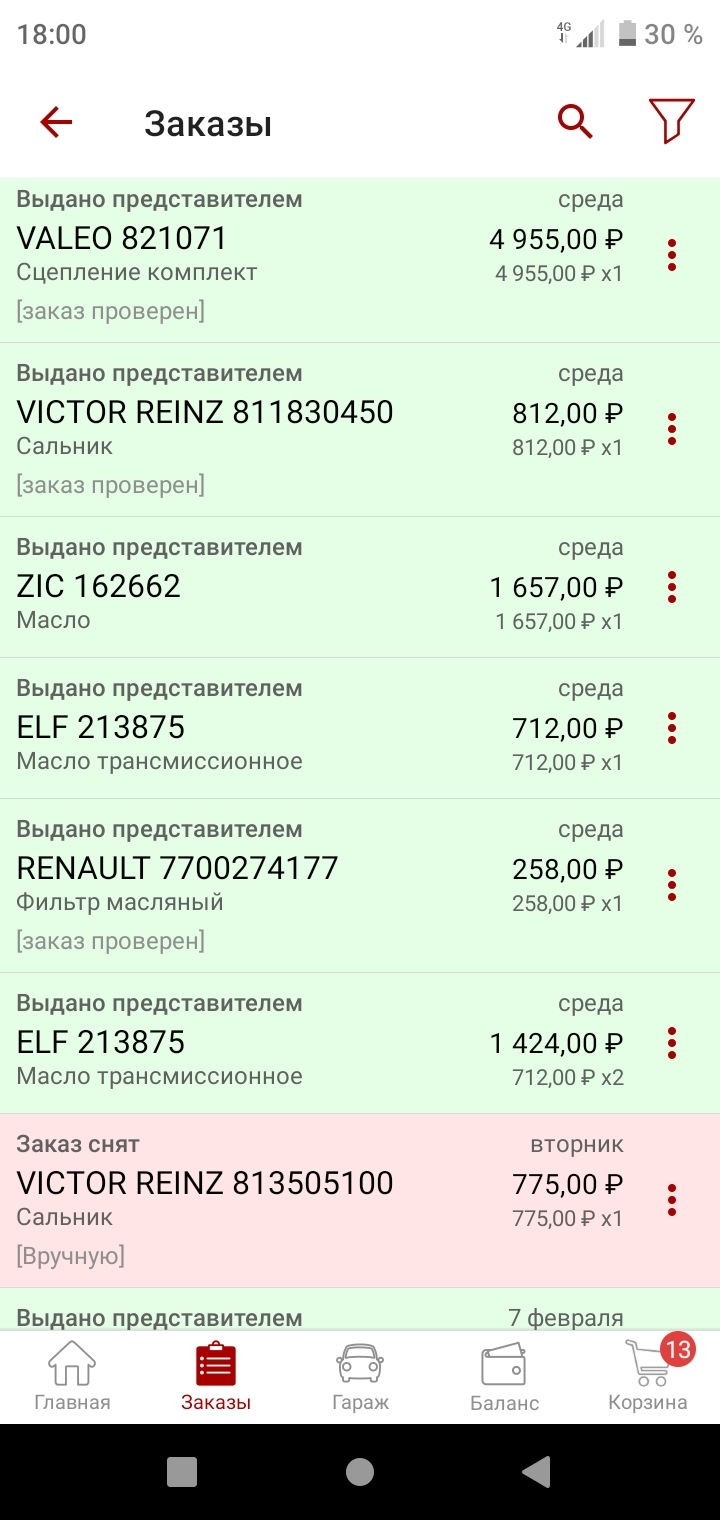
Task: Open options menu for ZIC 162662
Action: tap(672, 587)
